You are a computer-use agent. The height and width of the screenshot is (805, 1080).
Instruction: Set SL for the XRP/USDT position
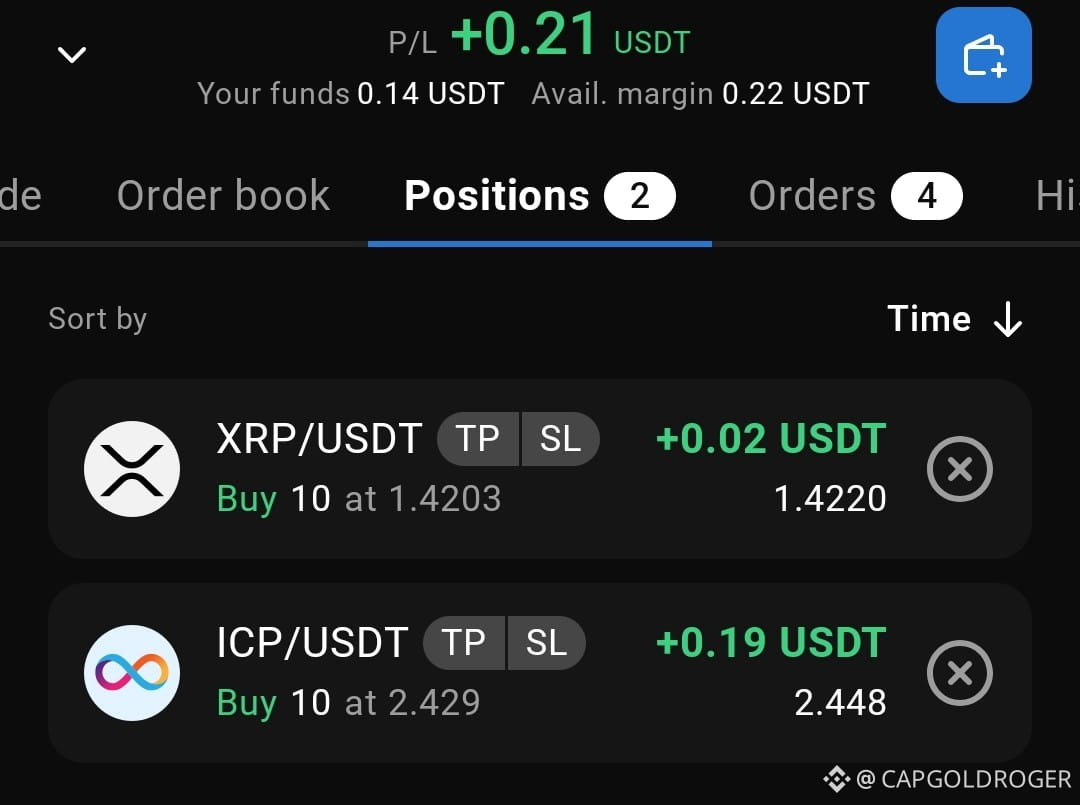[561, 439]
